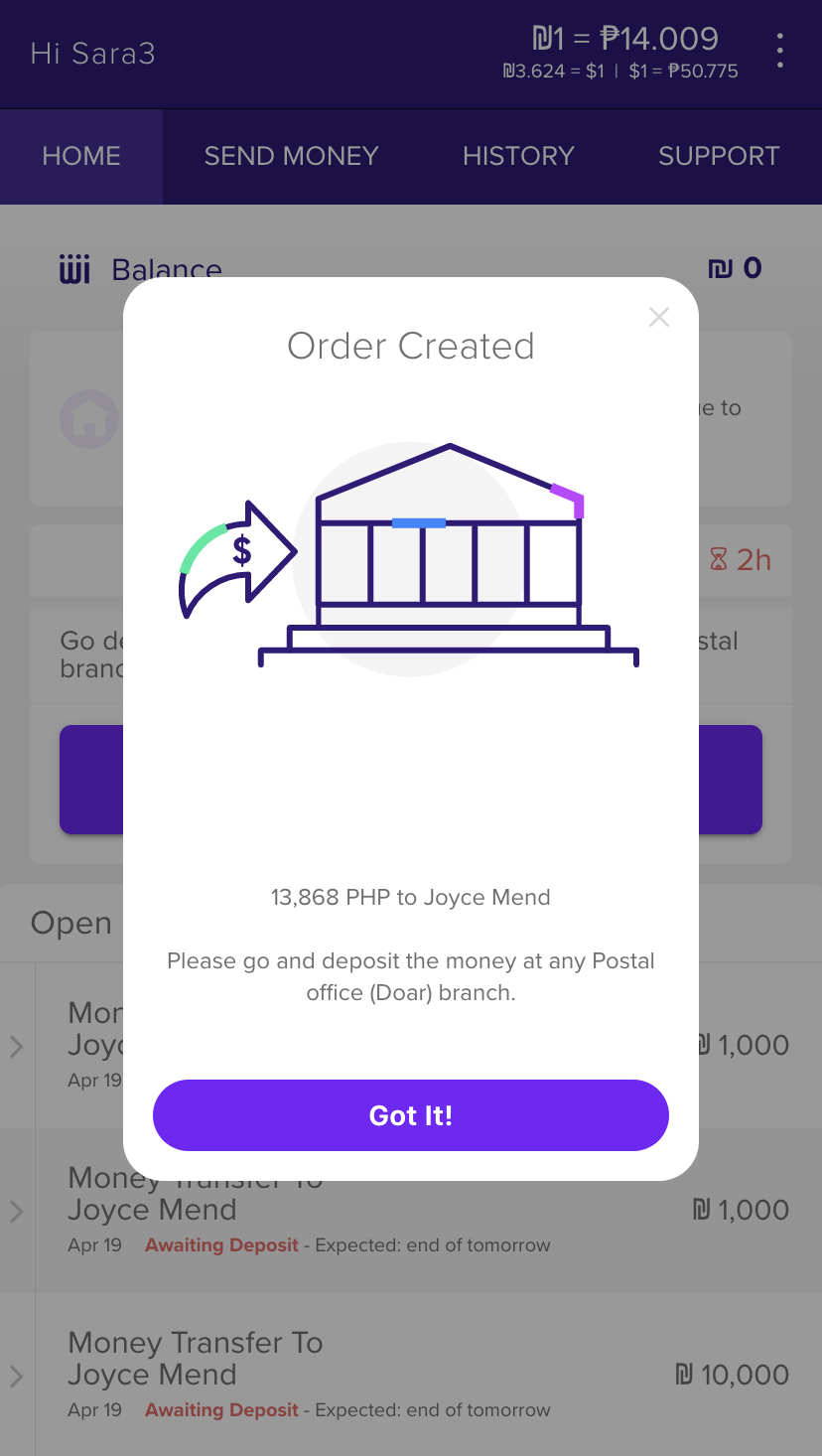Switch to the Send Money tab
This screenshot has height=1456, width=822.
[291, 156]
